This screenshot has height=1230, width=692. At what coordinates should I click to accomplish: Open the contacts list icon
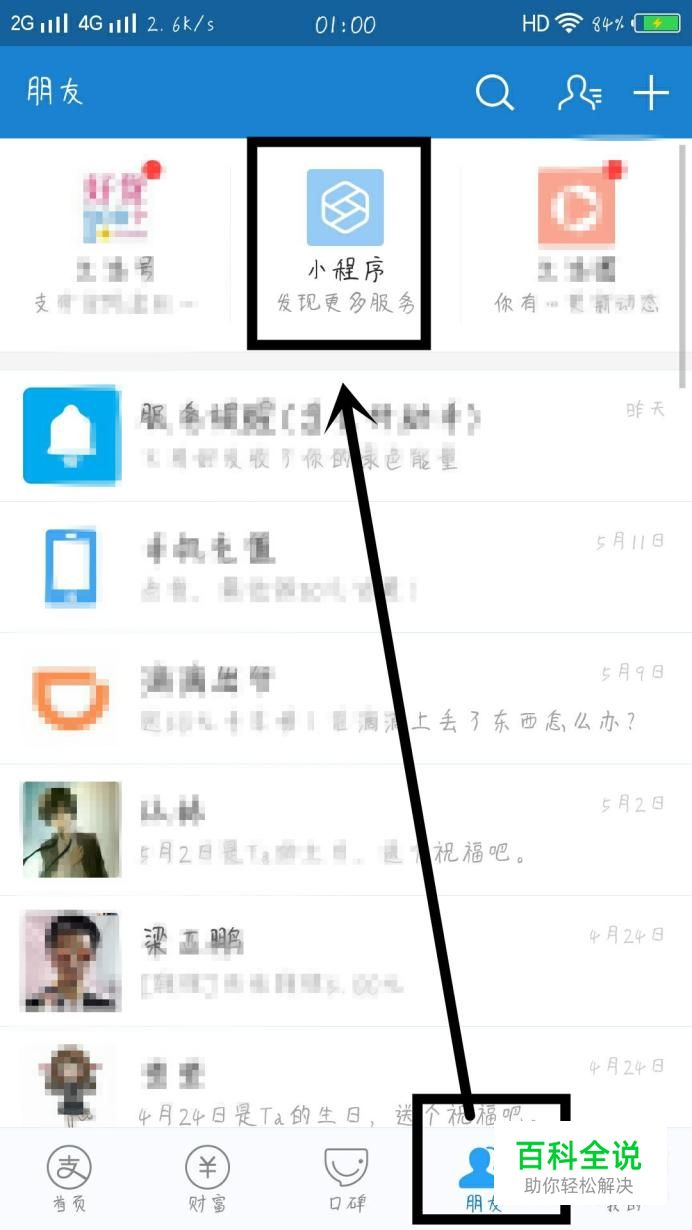point(579,92)
